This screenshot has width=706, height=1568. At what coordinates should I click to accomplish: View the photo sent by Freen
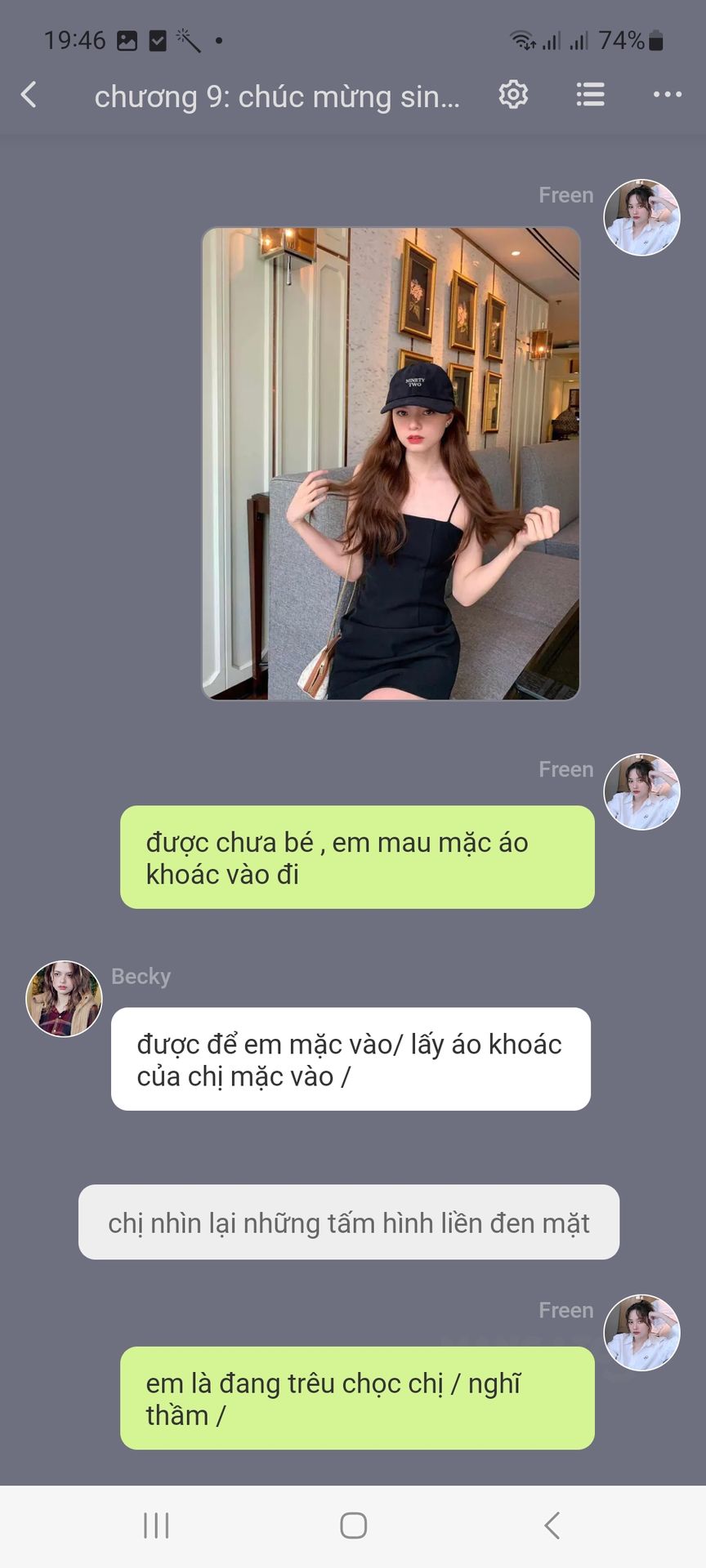tap(391, 463)
